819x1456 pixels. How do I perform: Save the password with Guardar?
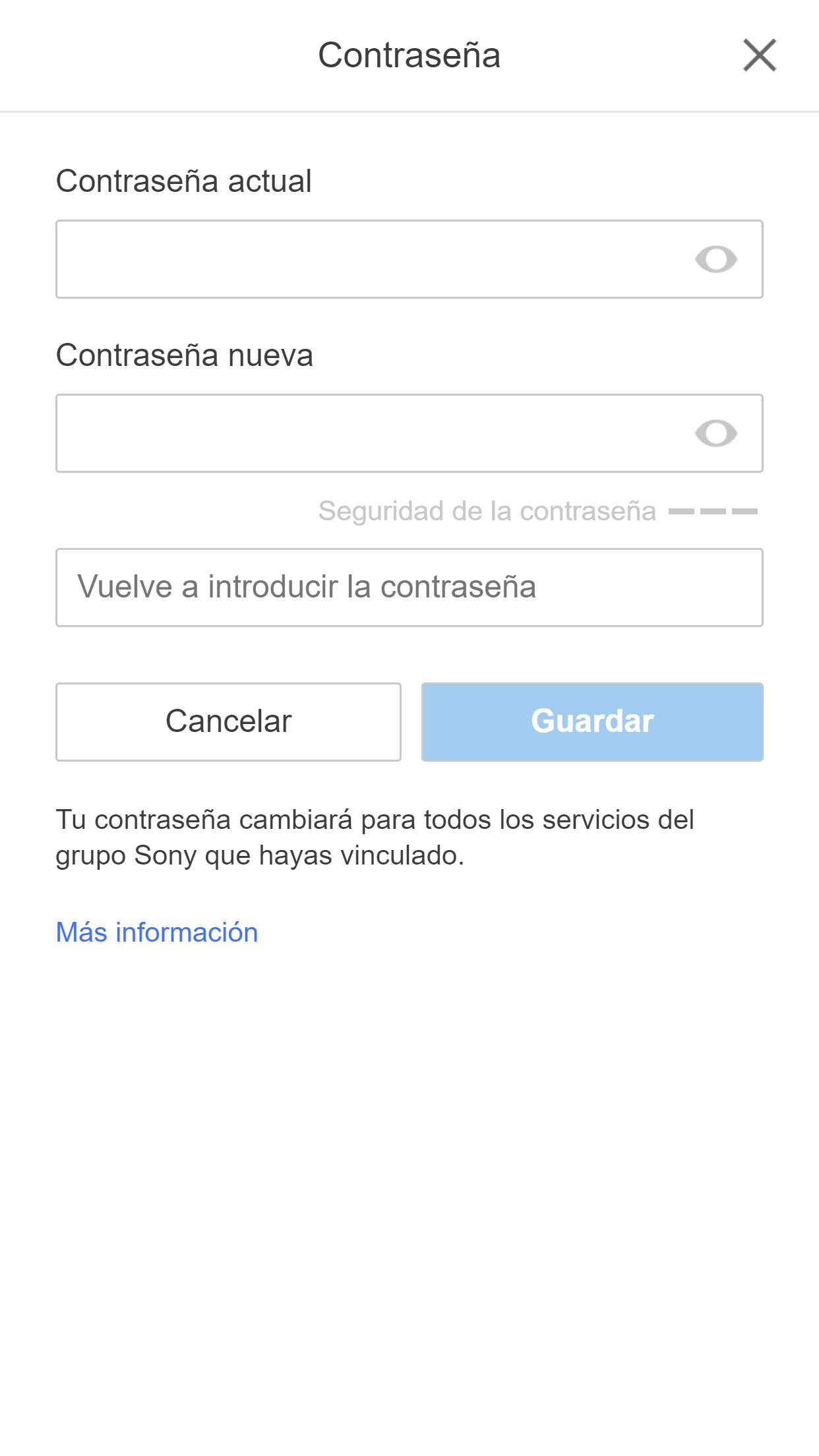point(592,722)
